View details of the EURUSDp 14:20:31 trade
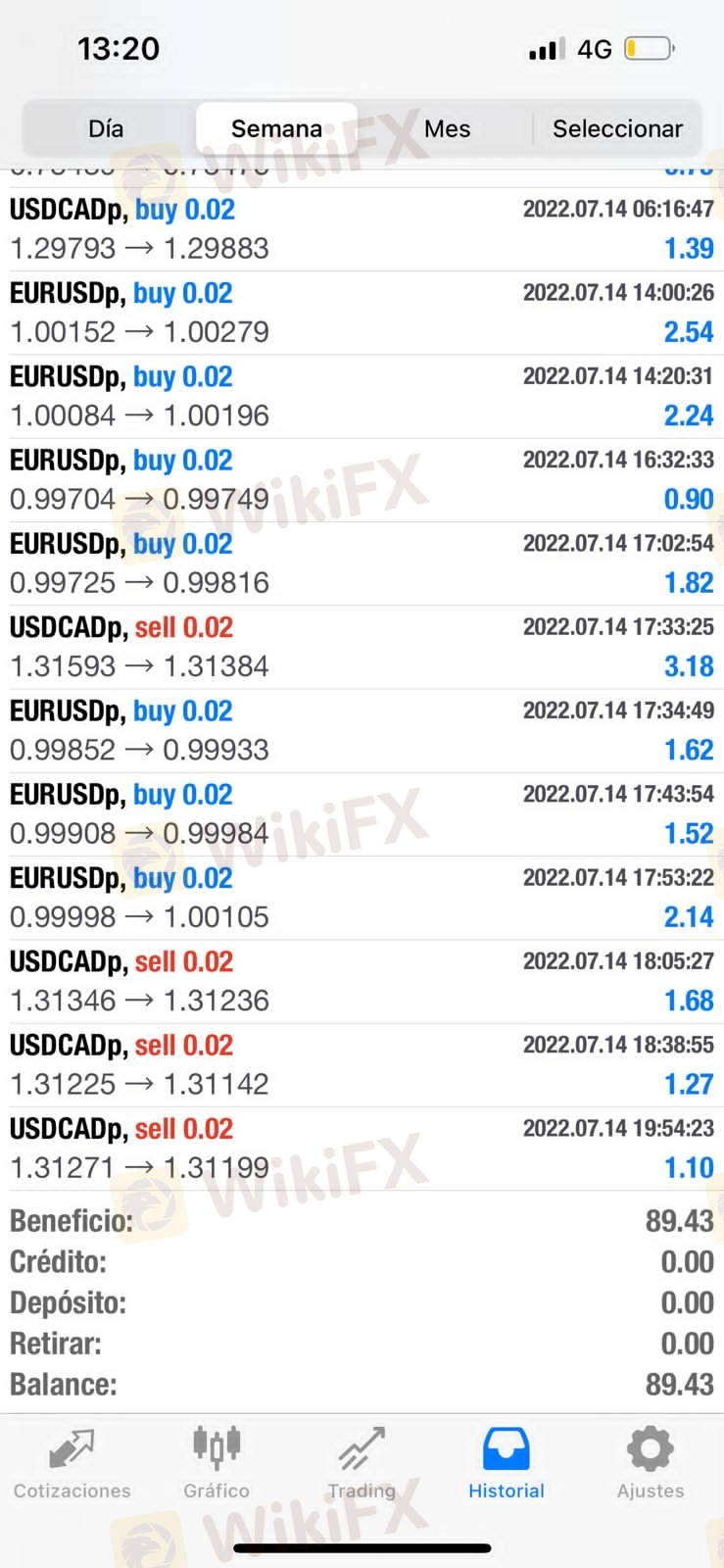The height and width of the screenshot is (1568, 724). (362, 396)
